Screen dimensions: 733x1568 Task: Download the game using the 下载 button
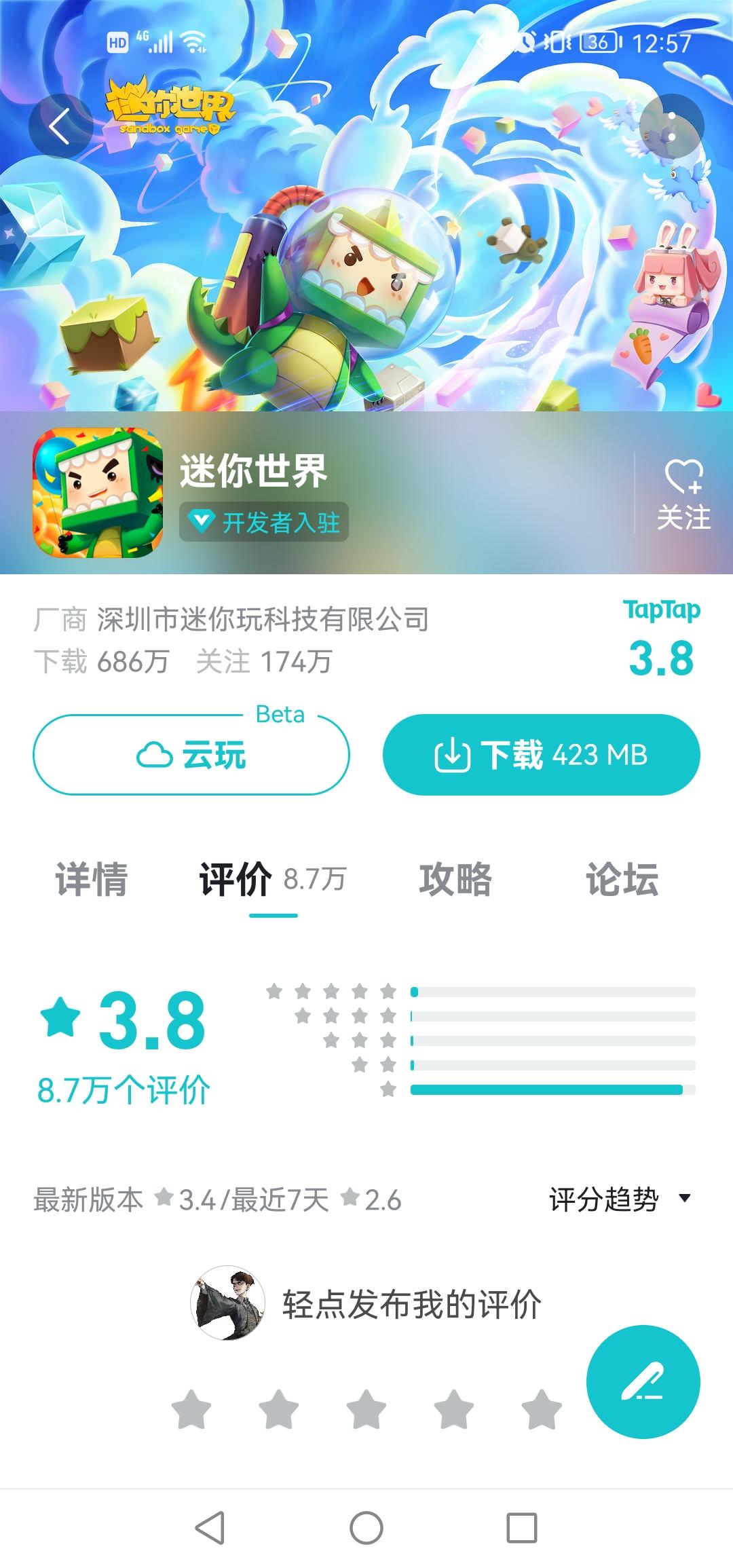[x=540, y=753]
